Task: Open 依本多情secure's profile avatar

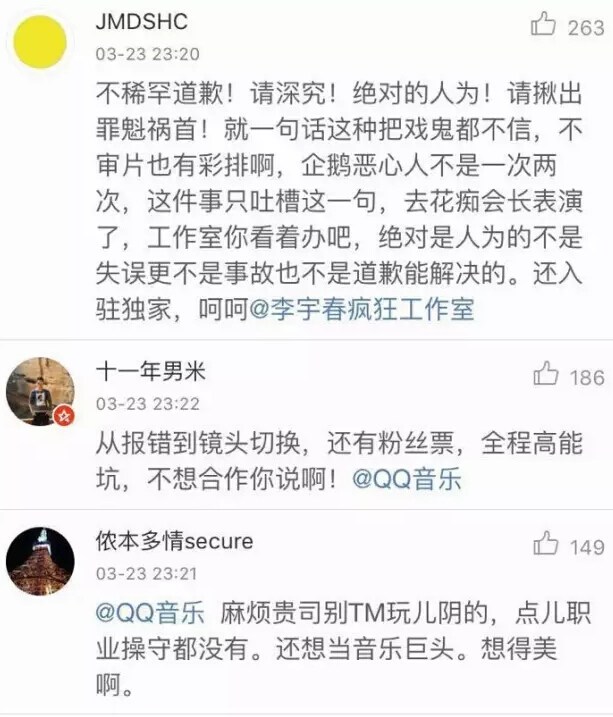Action: 40,560
